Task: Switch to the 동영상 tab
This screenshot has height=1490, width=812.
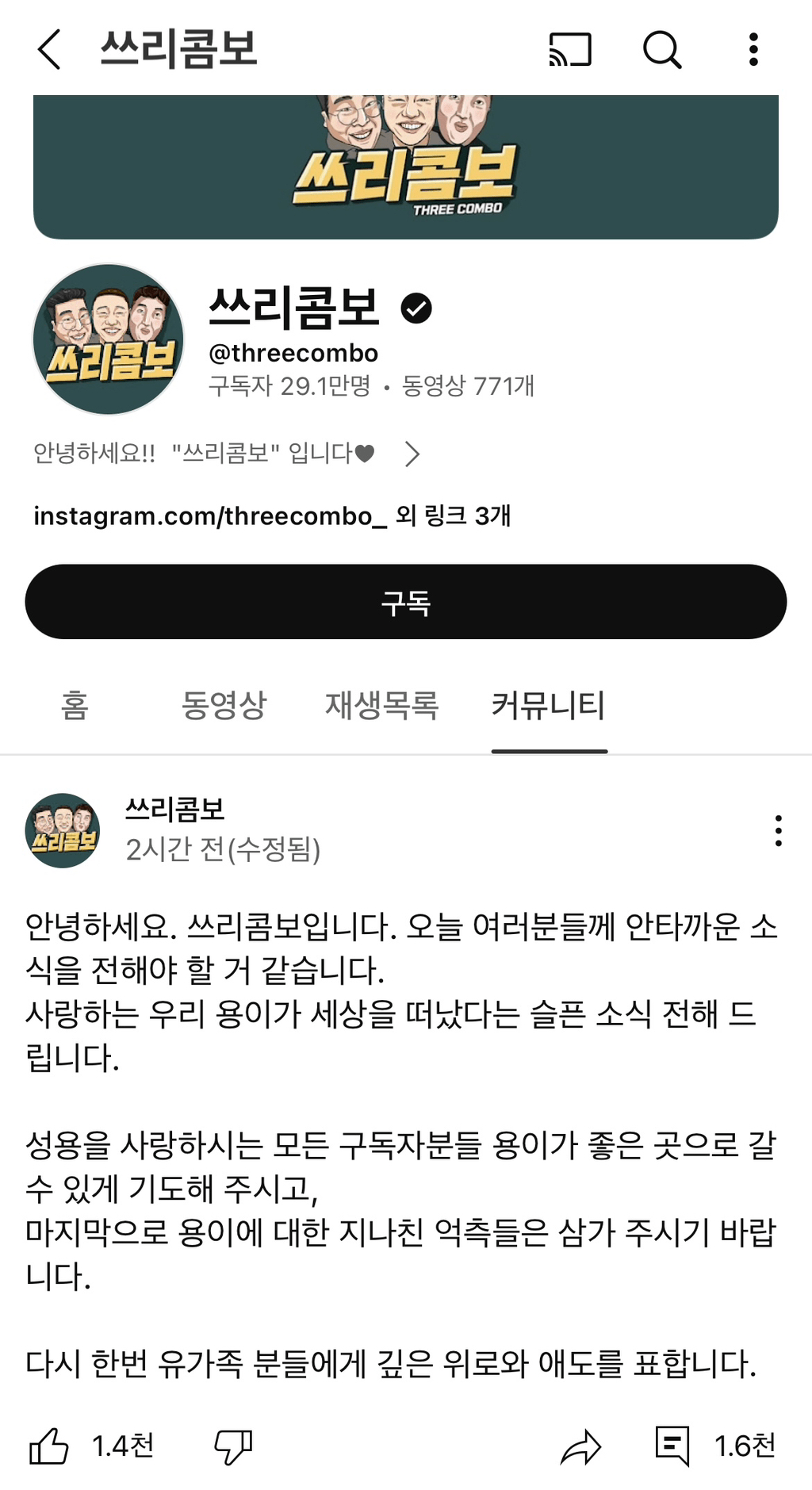Action: pyautogui.click(x=224, y=705)
